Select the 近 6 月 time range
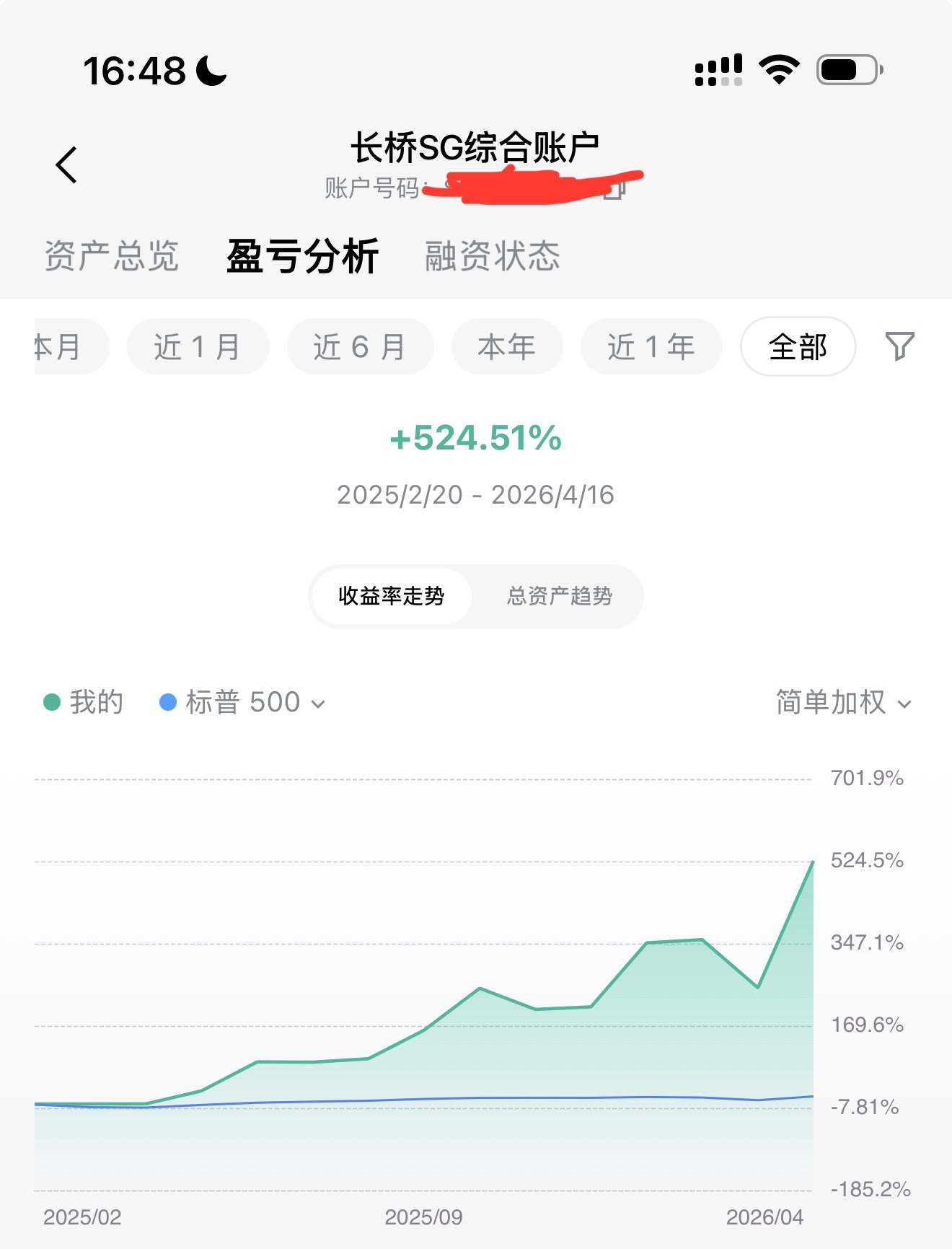The height and width of the screenshot is (1249, 952). pyautogui.click(x=360, y=347)
